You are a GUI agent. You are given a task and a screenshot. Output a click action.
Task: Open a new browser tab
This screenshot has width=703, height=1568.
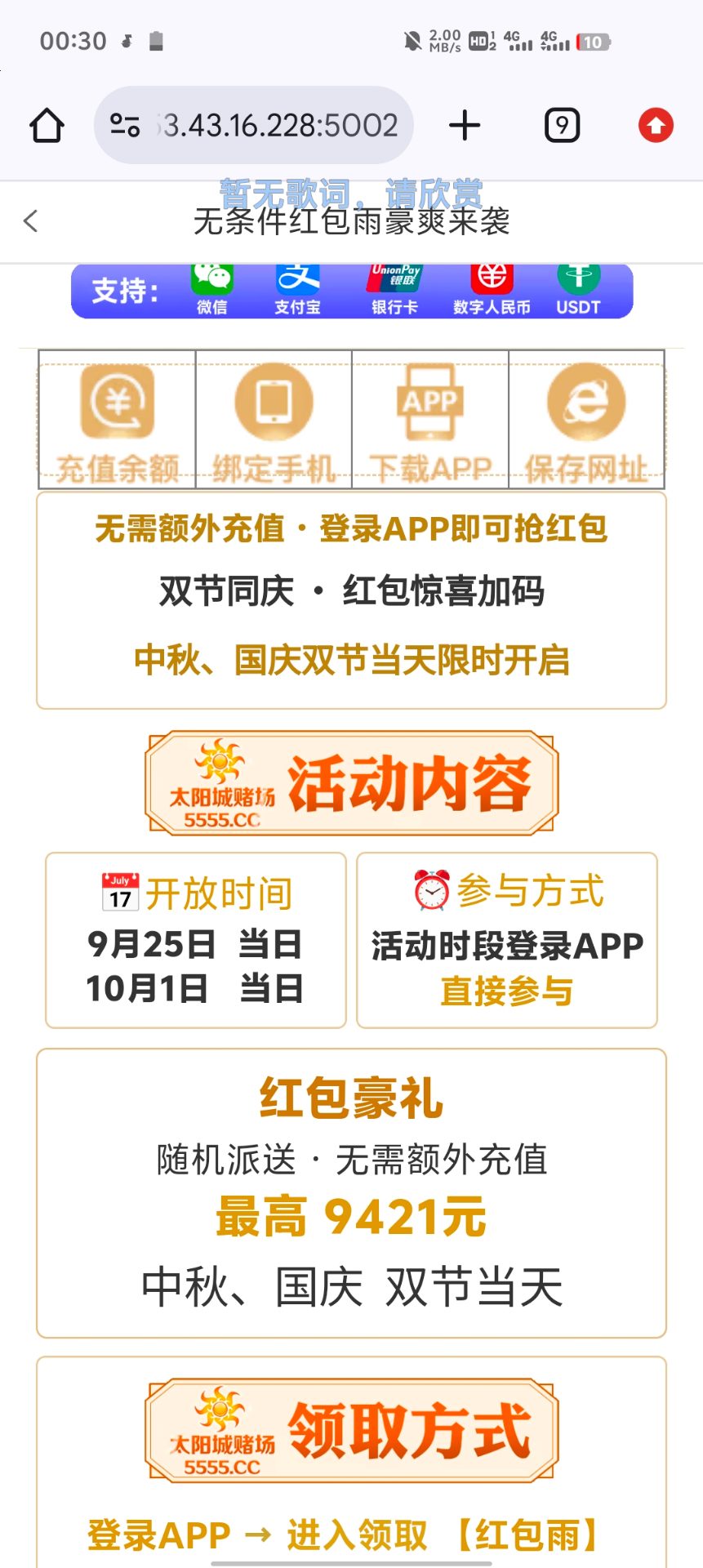click(x=465, y=126)
